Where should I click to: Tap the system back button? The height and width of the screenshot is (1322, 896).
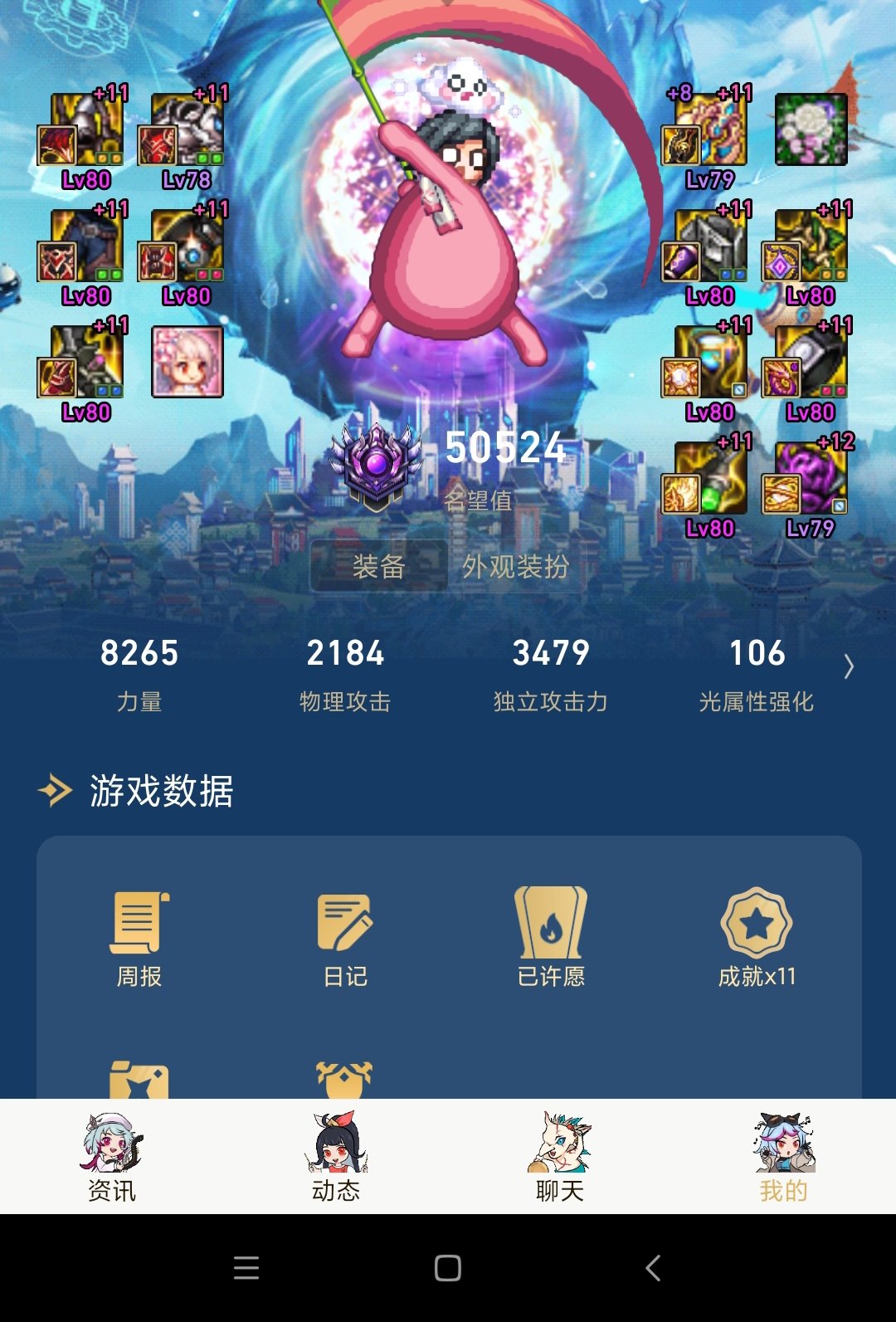coord(653,1267)
